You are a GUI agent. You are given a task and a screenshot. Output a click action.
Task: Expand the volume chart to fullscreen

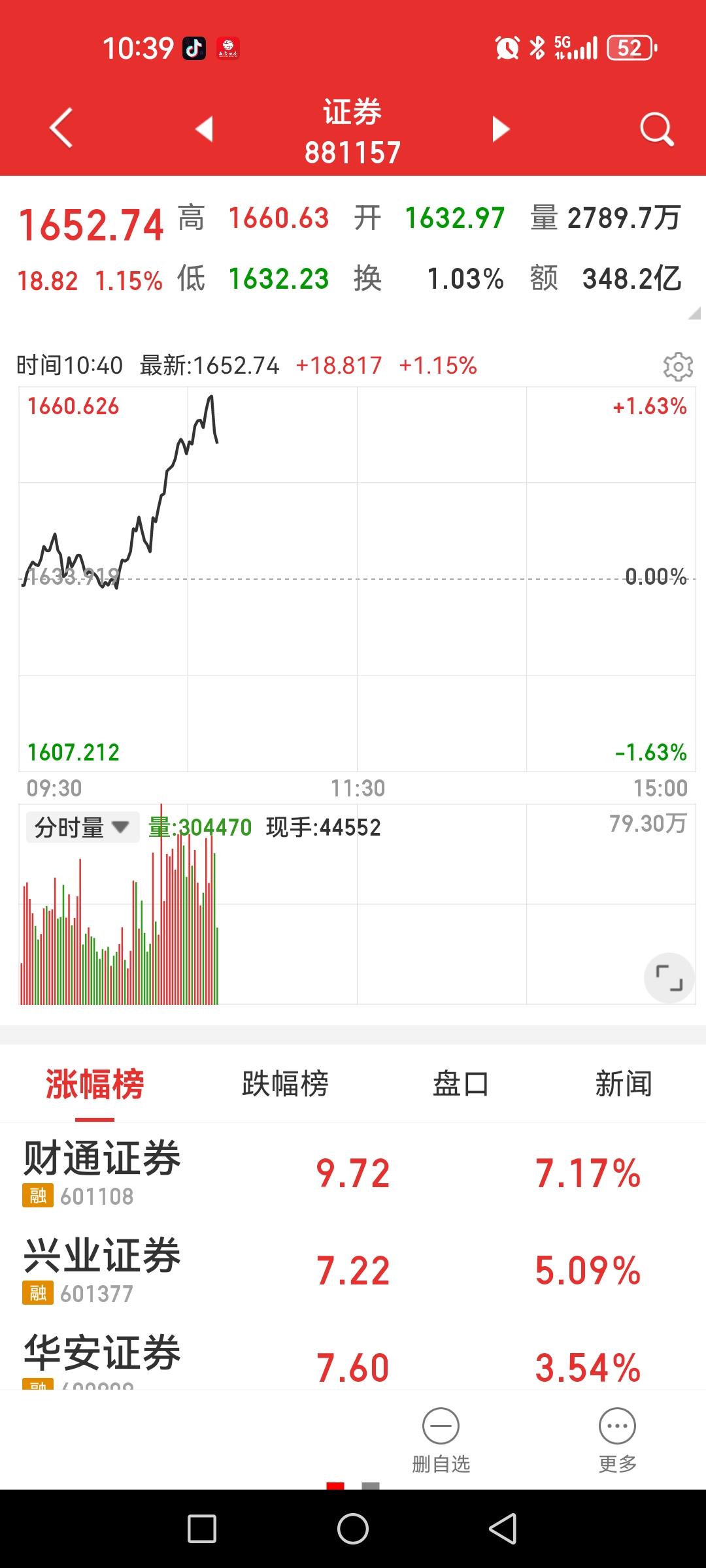(668, 977)
